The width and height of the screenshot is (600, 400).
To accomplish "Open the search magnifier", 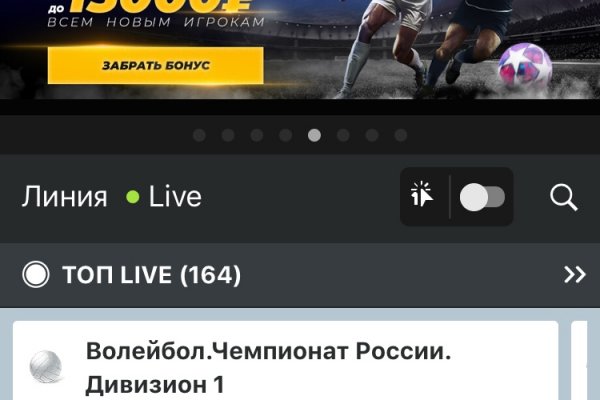I will (x=564, y=197).
